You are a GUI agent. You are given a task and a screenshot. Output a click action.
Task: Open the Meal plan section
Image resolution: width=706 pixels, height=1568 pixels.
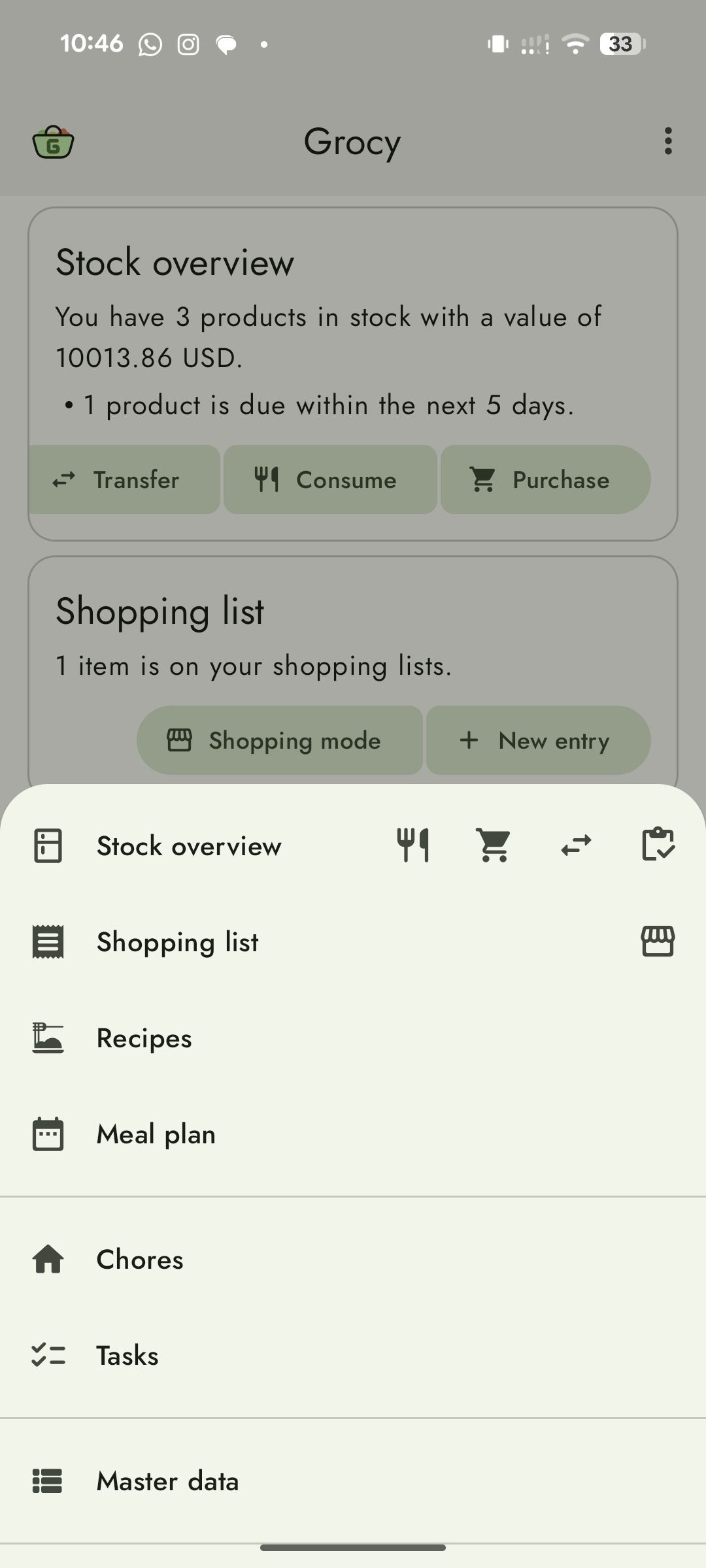(x=156, y=1134)
